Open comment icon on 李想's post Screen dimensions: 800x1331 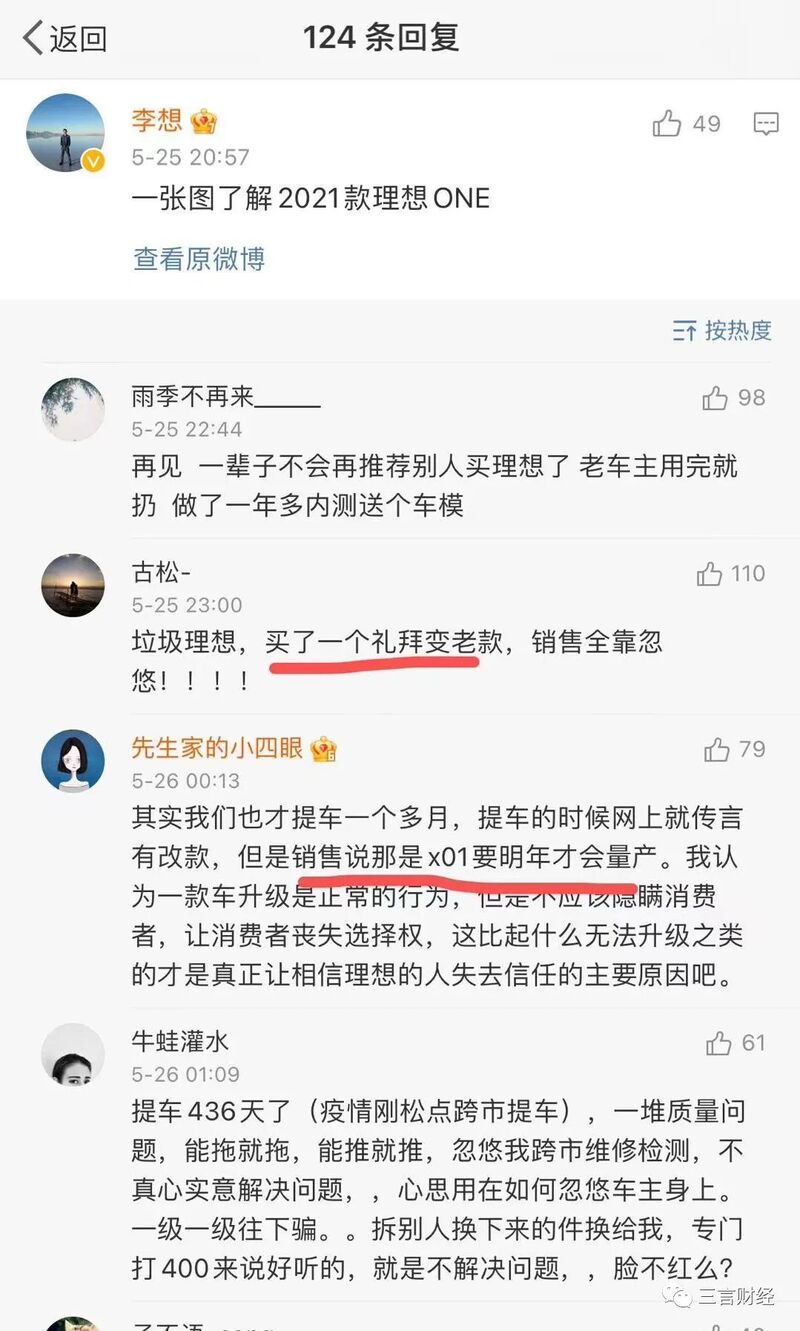(766, 124)
